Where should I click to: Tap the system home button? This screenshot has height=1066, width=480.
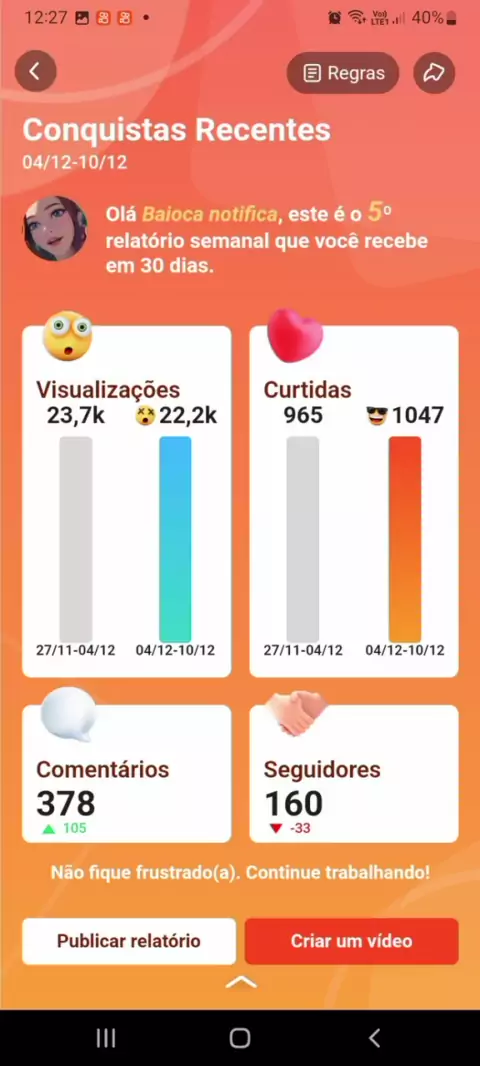240,1037
